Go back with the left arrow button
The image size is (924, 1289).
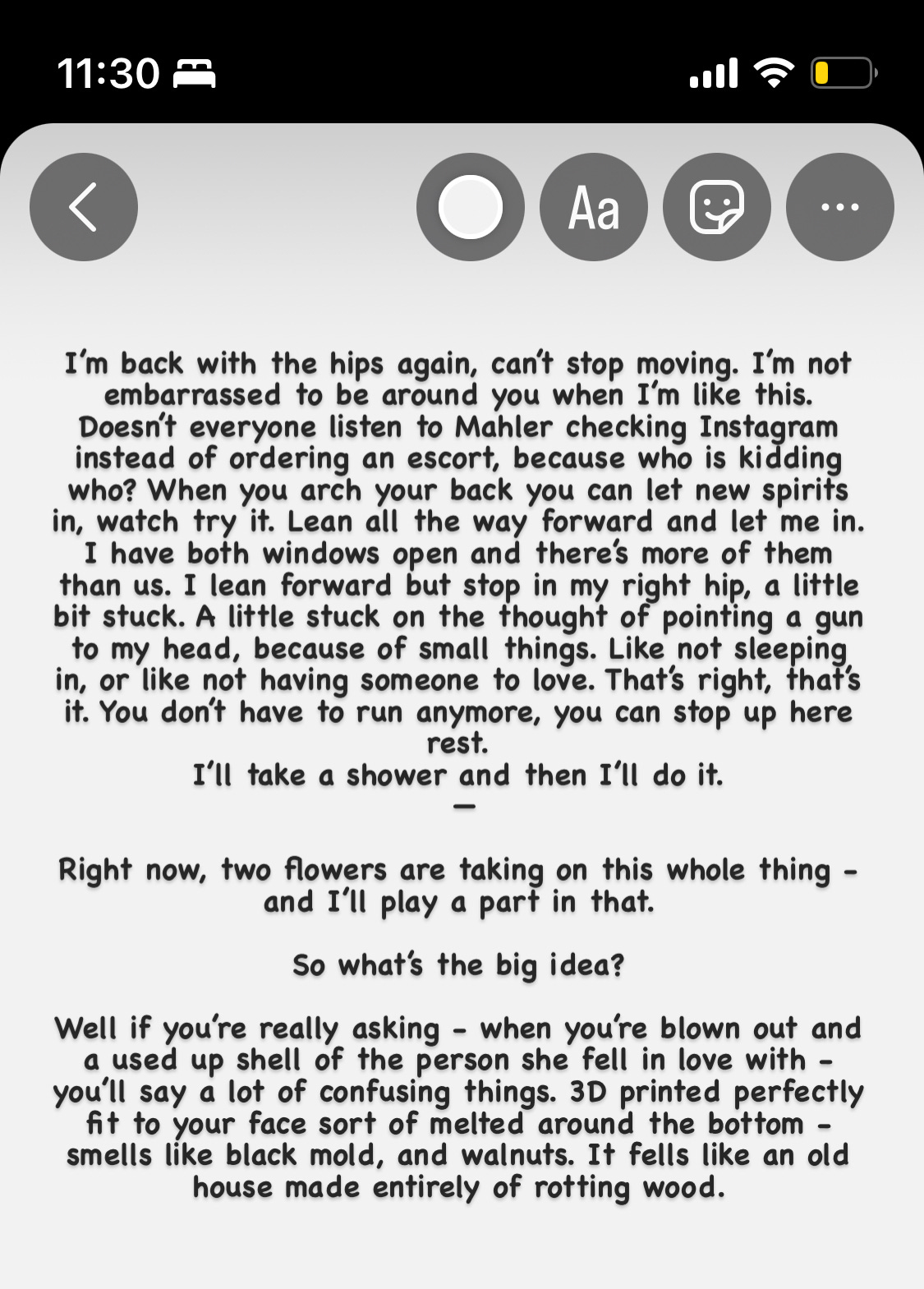84,207
